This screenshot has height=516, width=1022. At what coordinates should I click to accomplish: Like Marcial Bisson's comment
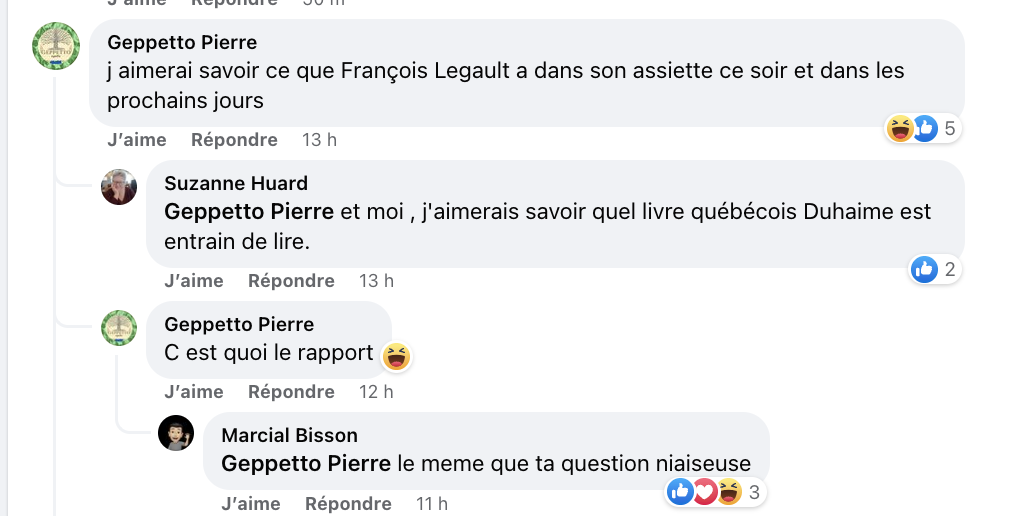tap(251, 503)
